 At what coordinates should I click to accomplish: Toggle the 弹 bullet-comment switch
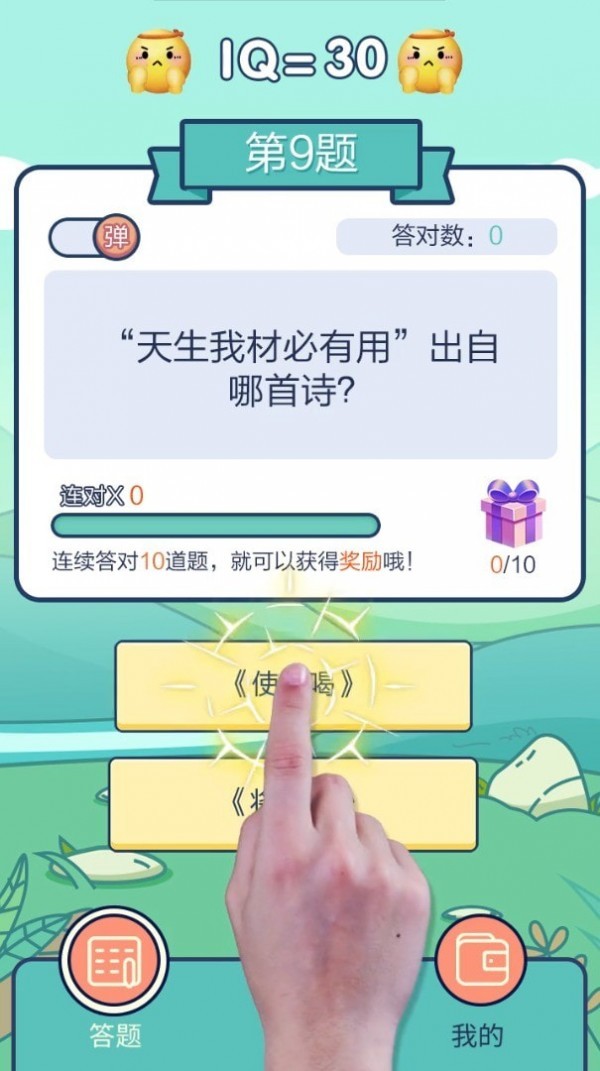tap(94, 237)
